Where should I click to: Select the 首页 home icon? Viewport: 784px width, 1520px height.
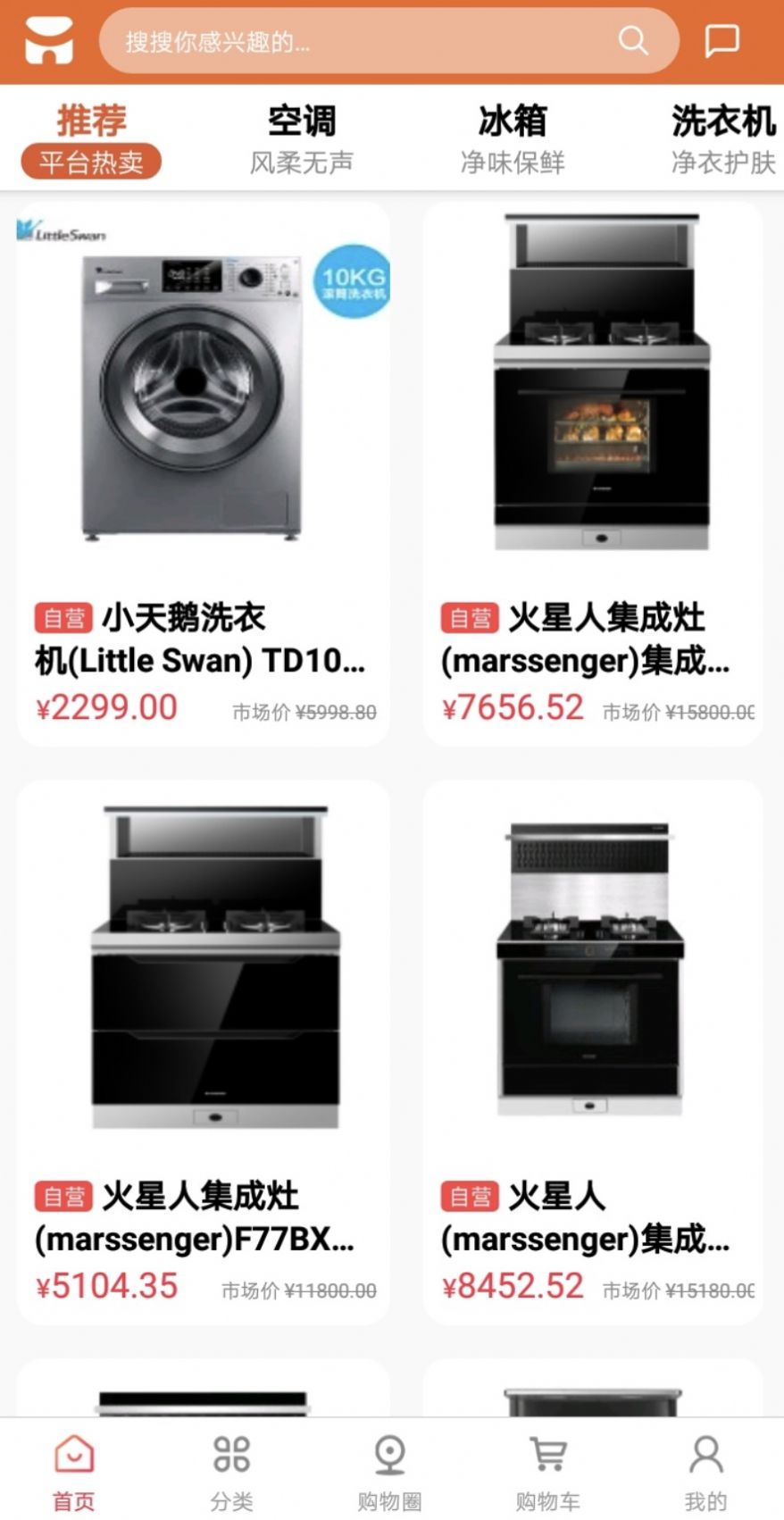point(75,1459)
